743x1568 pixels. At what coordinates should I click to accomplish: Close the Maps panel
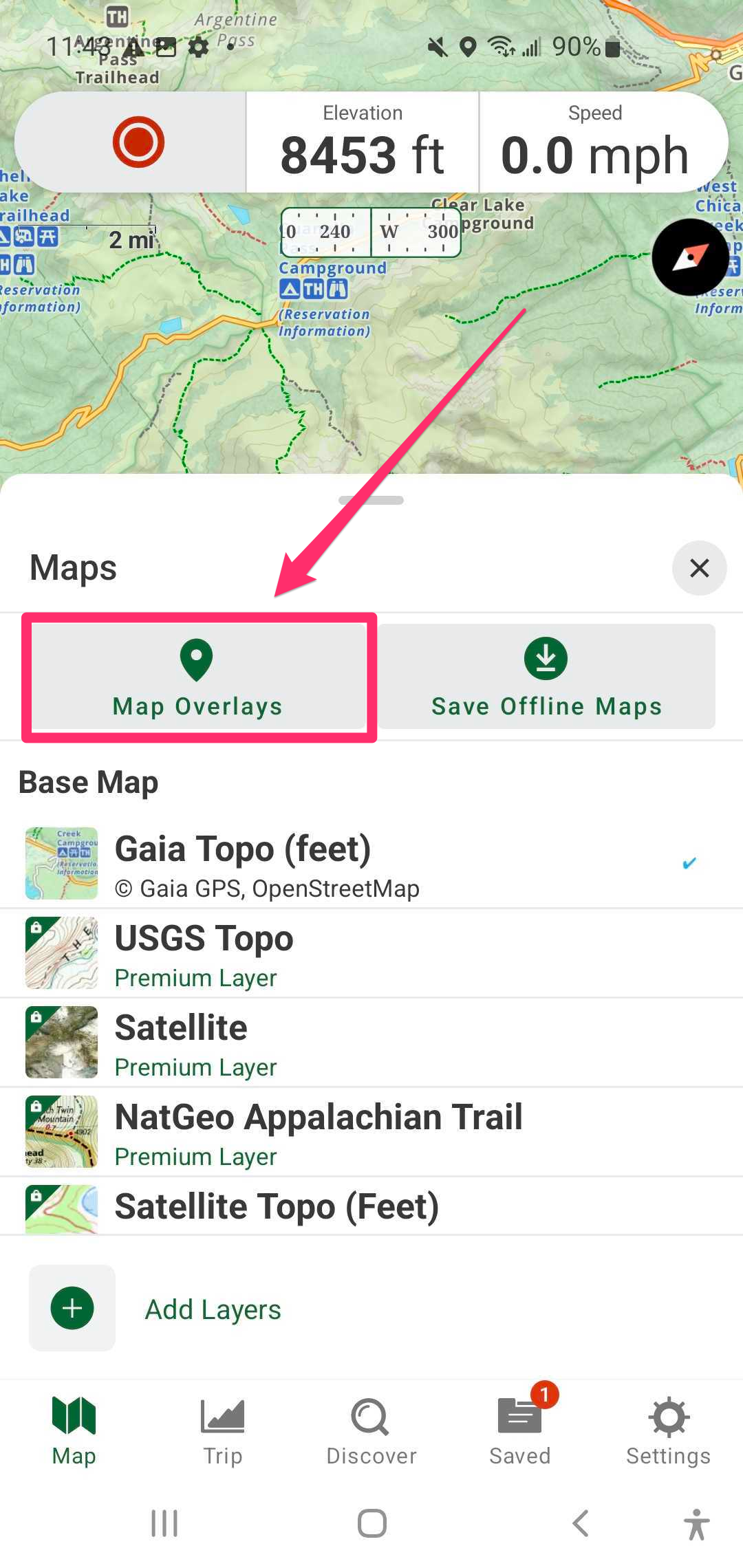tap(699, 568)
